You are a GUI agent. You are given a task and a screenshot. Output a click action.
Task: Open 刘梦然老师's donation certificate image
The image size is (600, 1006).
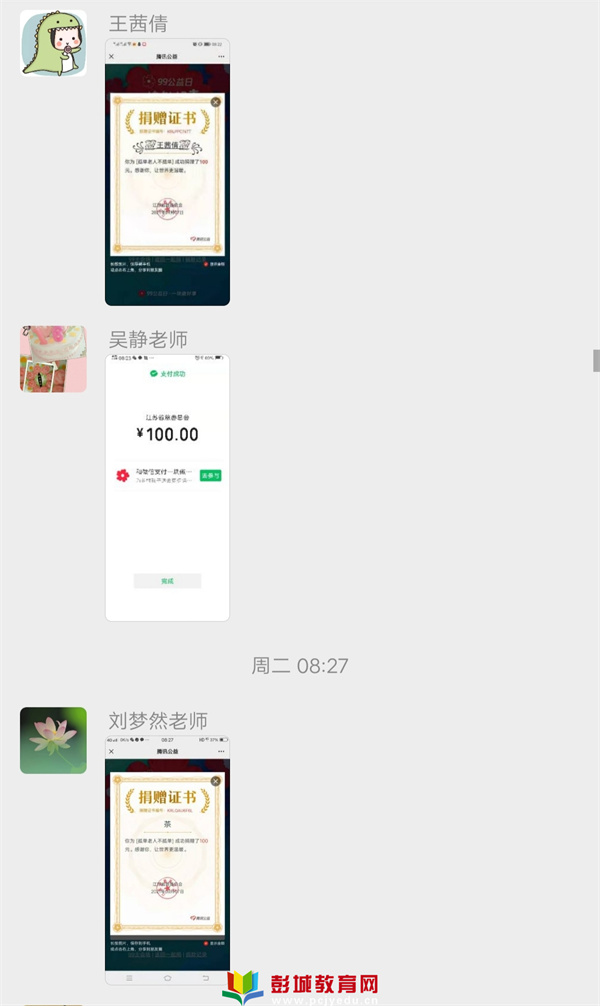167,859
